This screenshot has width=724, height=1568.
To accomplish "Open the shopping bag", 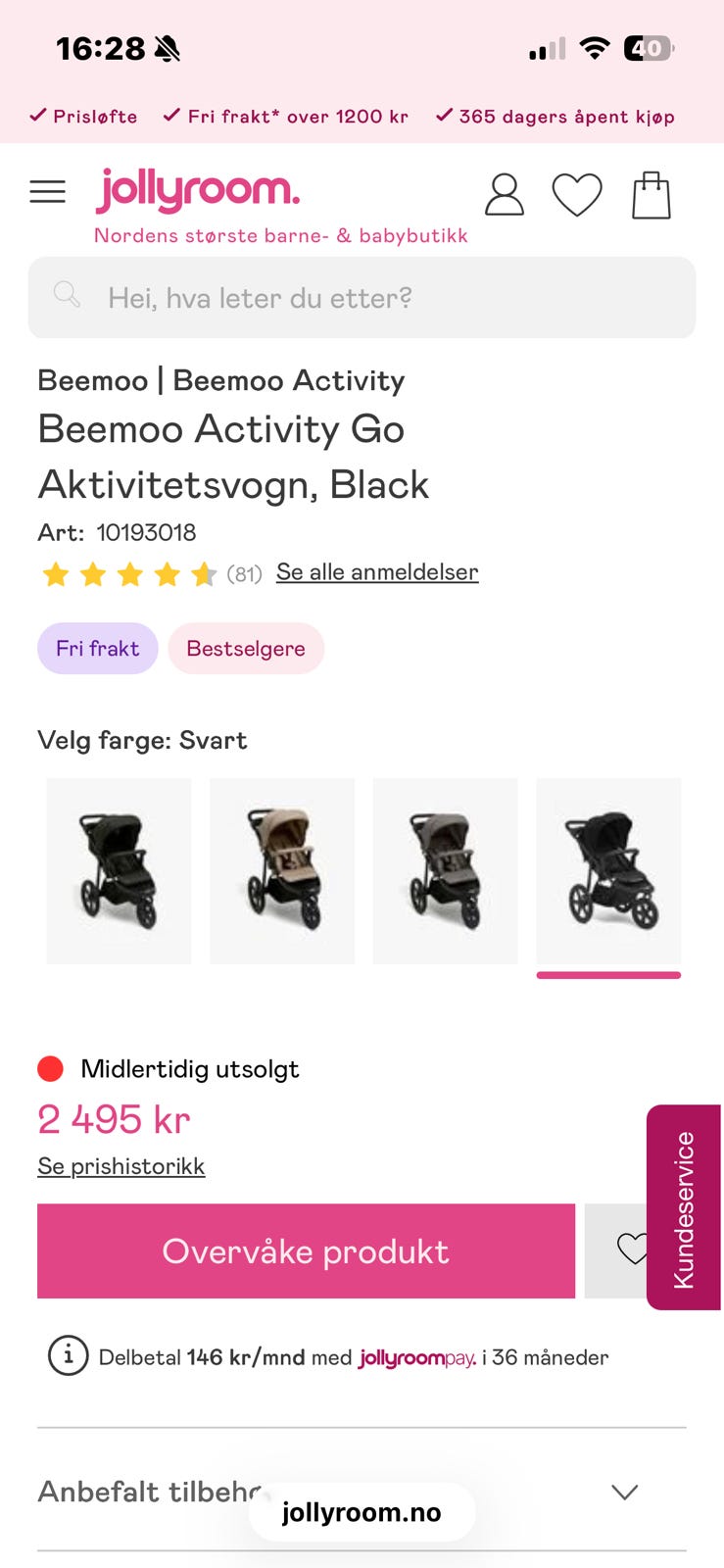I will point(652,195).
